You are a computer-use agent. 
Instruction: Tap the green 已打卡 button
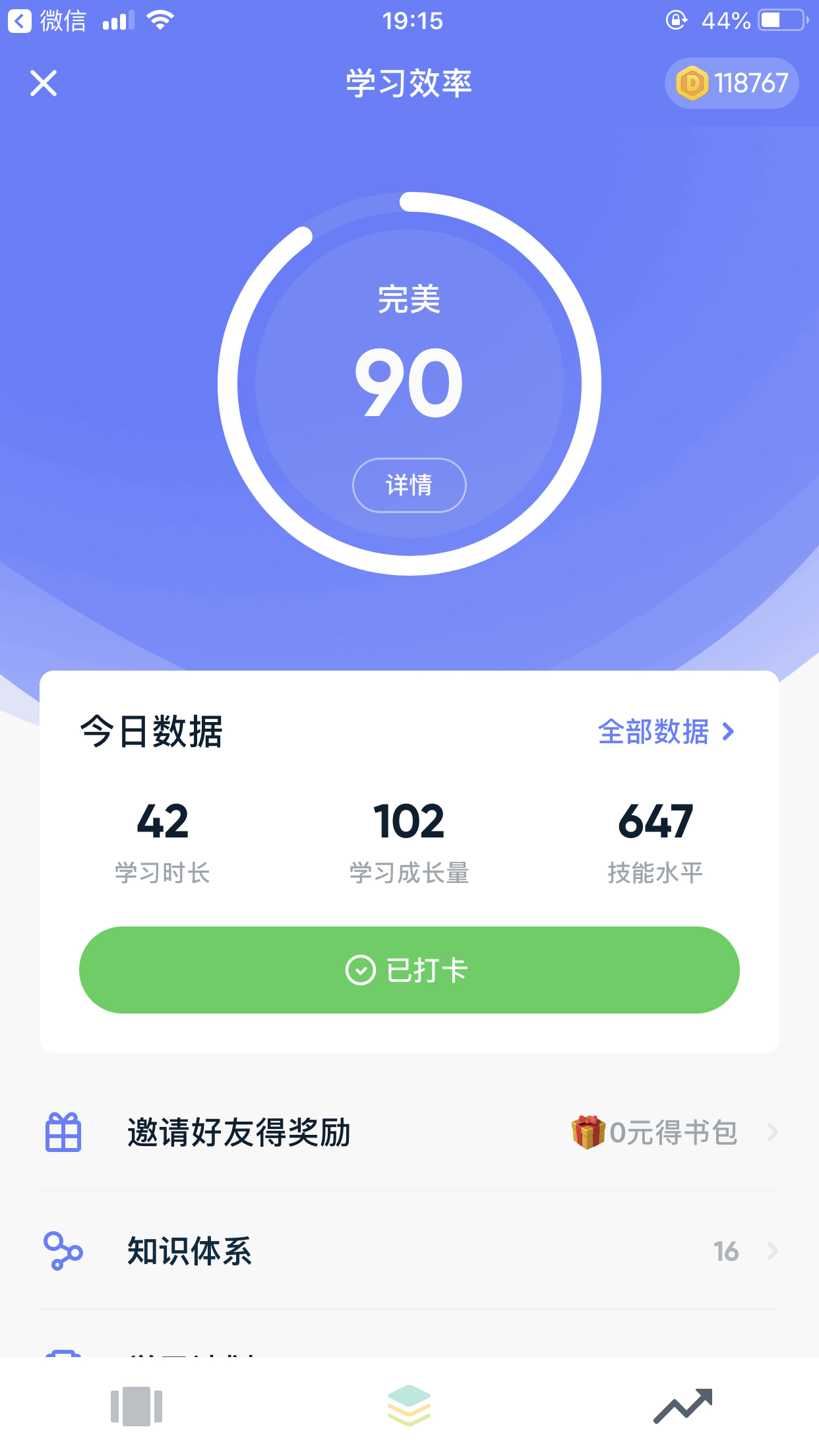(x=409, y=970)
